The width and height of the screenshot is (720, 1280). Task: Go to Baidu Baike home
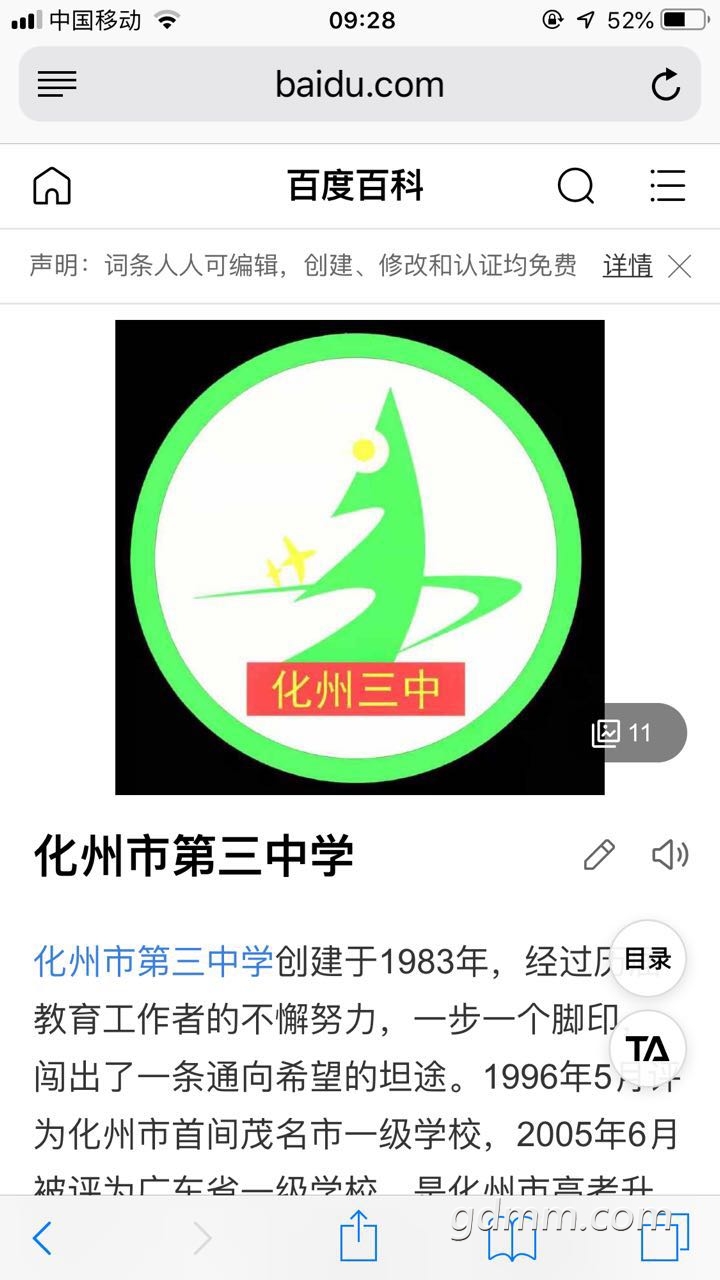tap(52, 186)
